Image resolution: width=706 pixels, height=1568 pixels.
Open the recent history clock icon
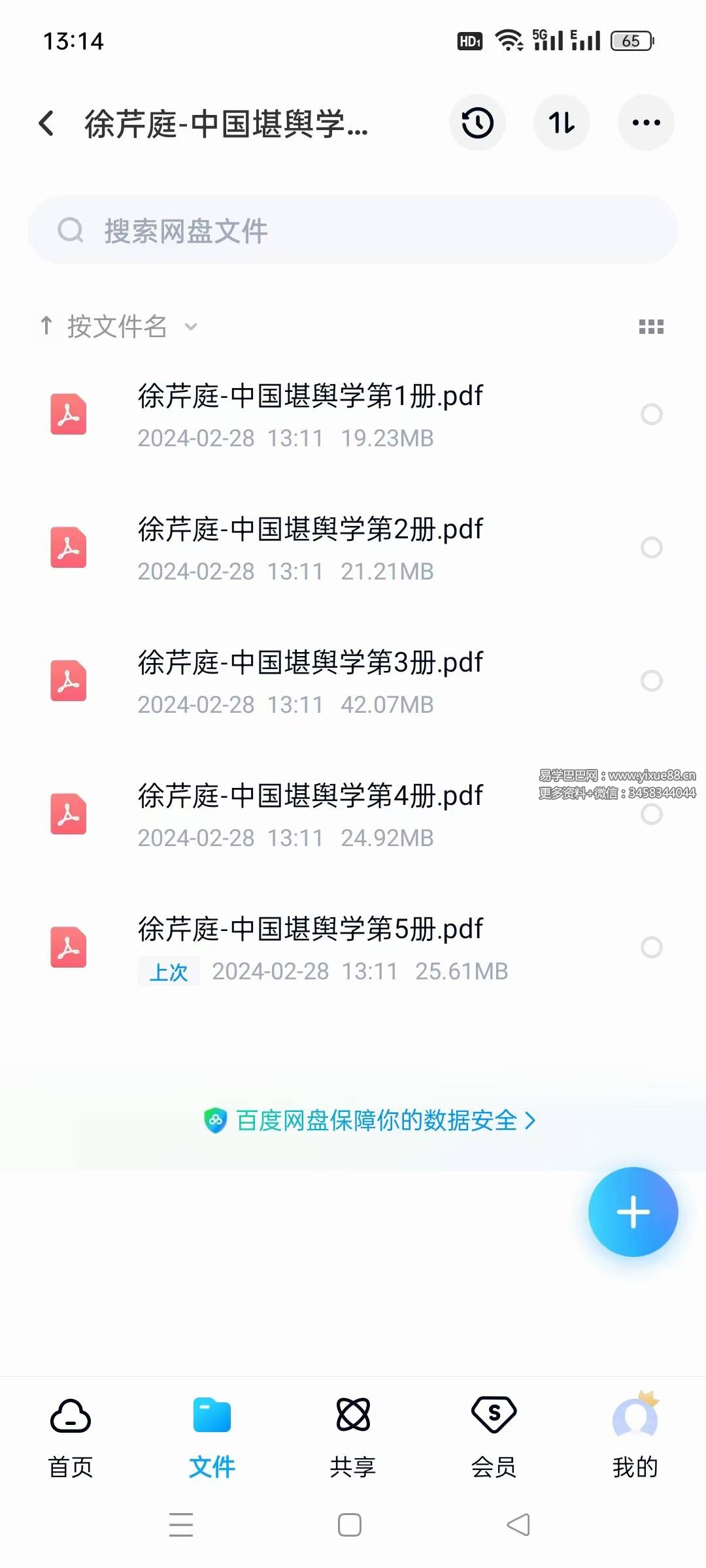[477, 123]
